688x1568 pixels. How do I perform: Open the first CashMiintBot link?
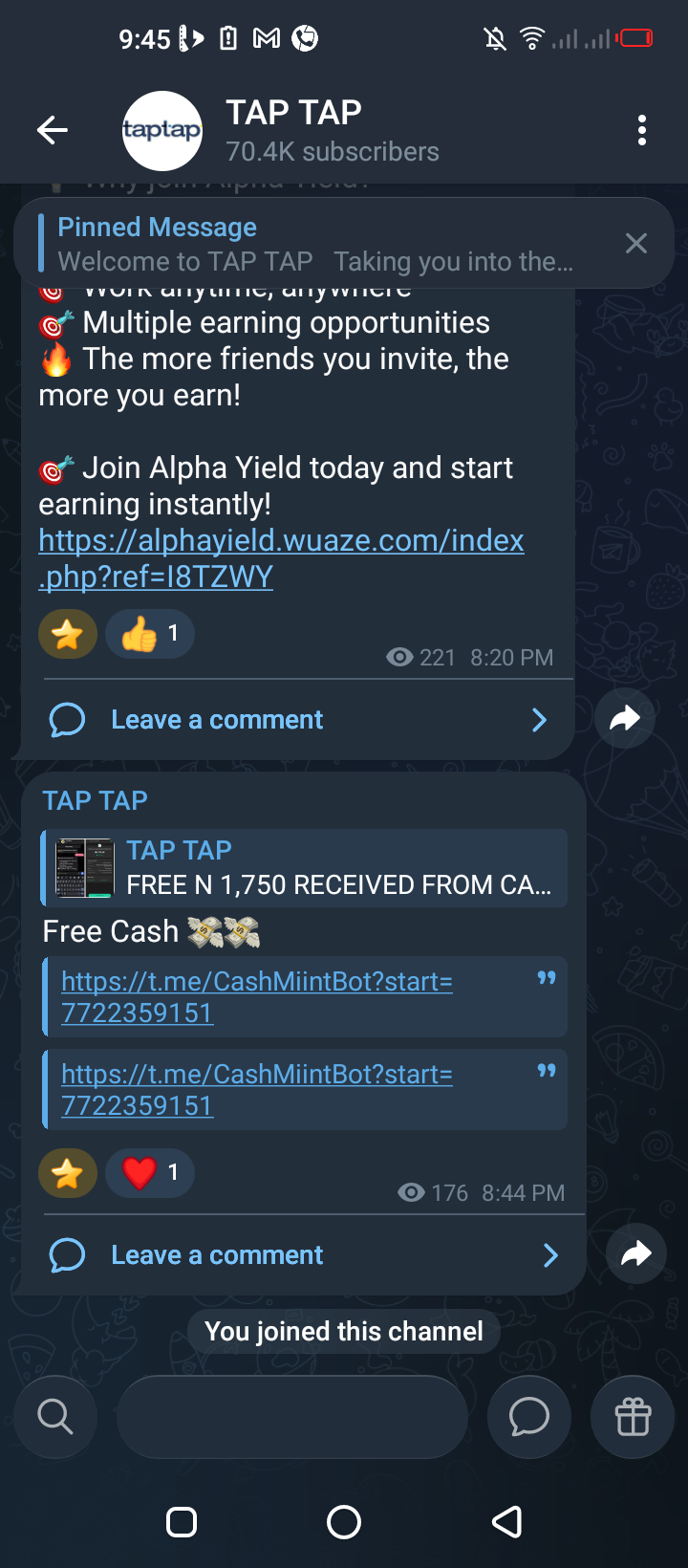(256, 996)
